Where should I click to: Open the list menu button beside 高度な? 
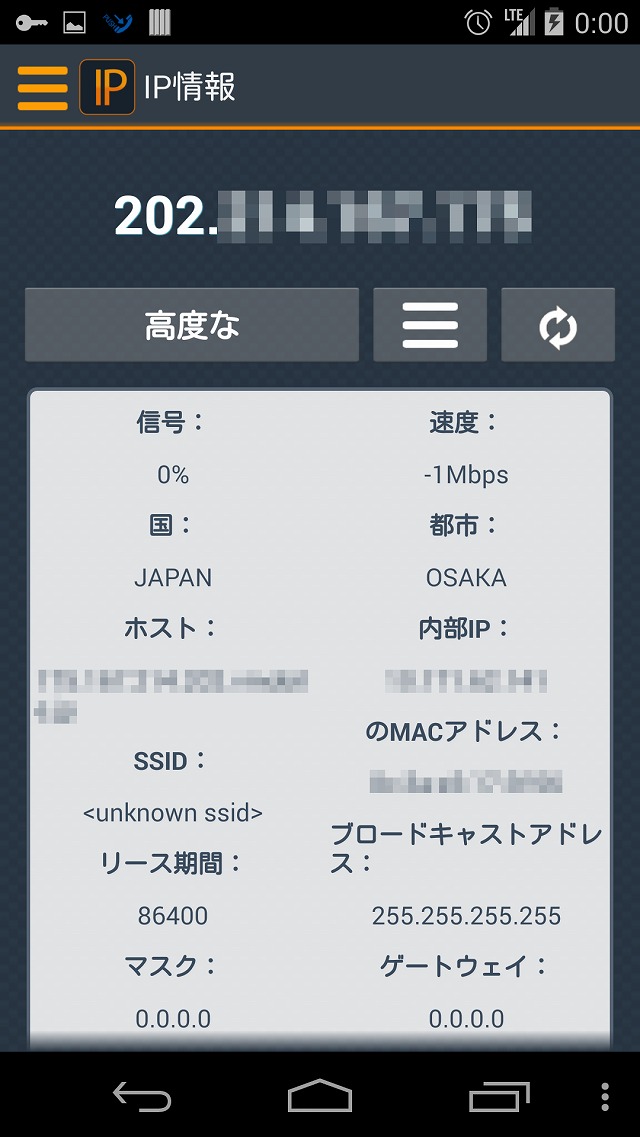(x=430, y=325)
